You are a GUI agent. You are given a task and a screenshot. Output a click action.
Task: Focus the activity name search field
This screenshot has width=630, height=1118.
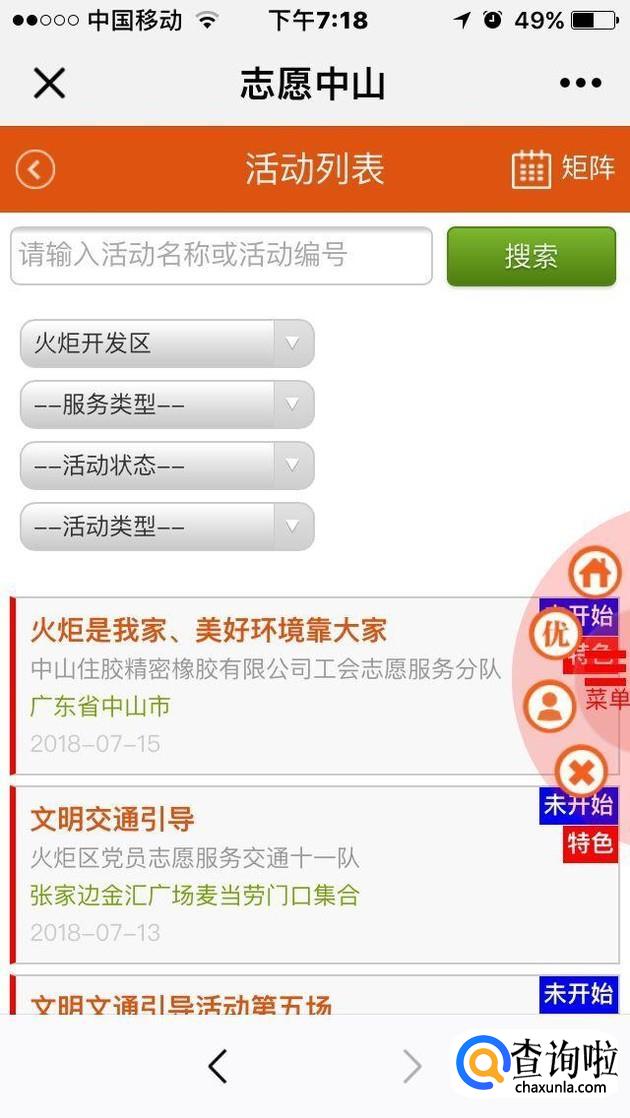tap(221, 256)
